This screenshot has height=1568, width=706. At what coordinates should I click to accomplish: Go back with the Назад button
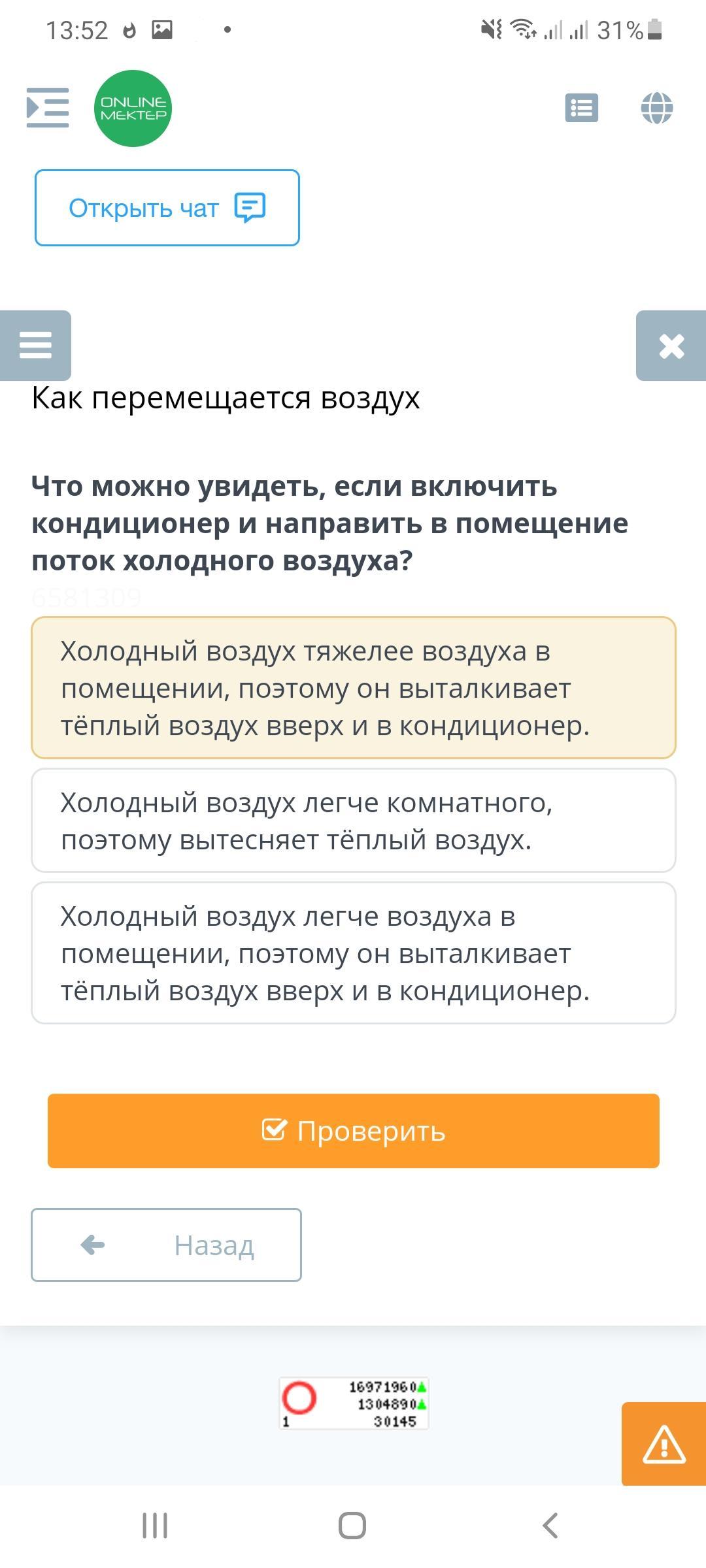166,1245
